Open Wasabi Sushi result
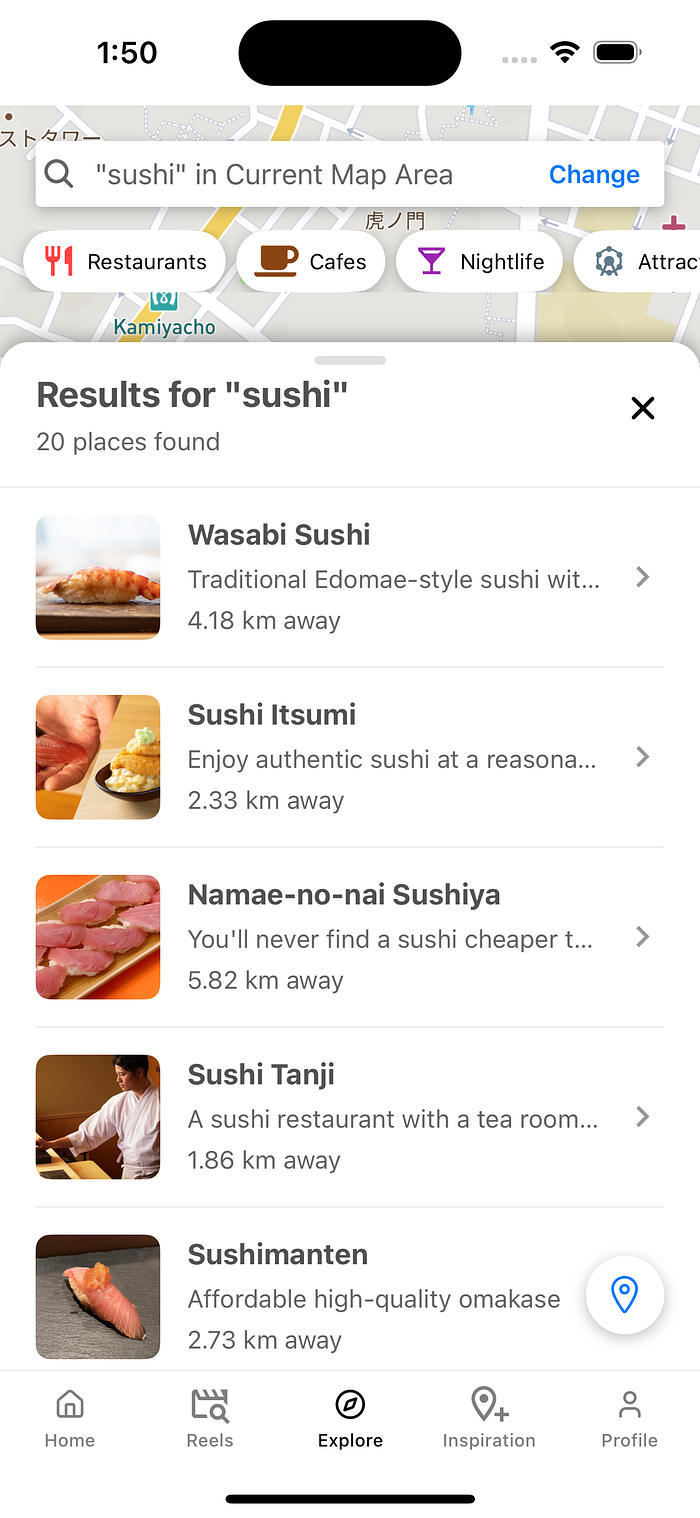This screenshot has height=1518, width=700. point(350,577)
